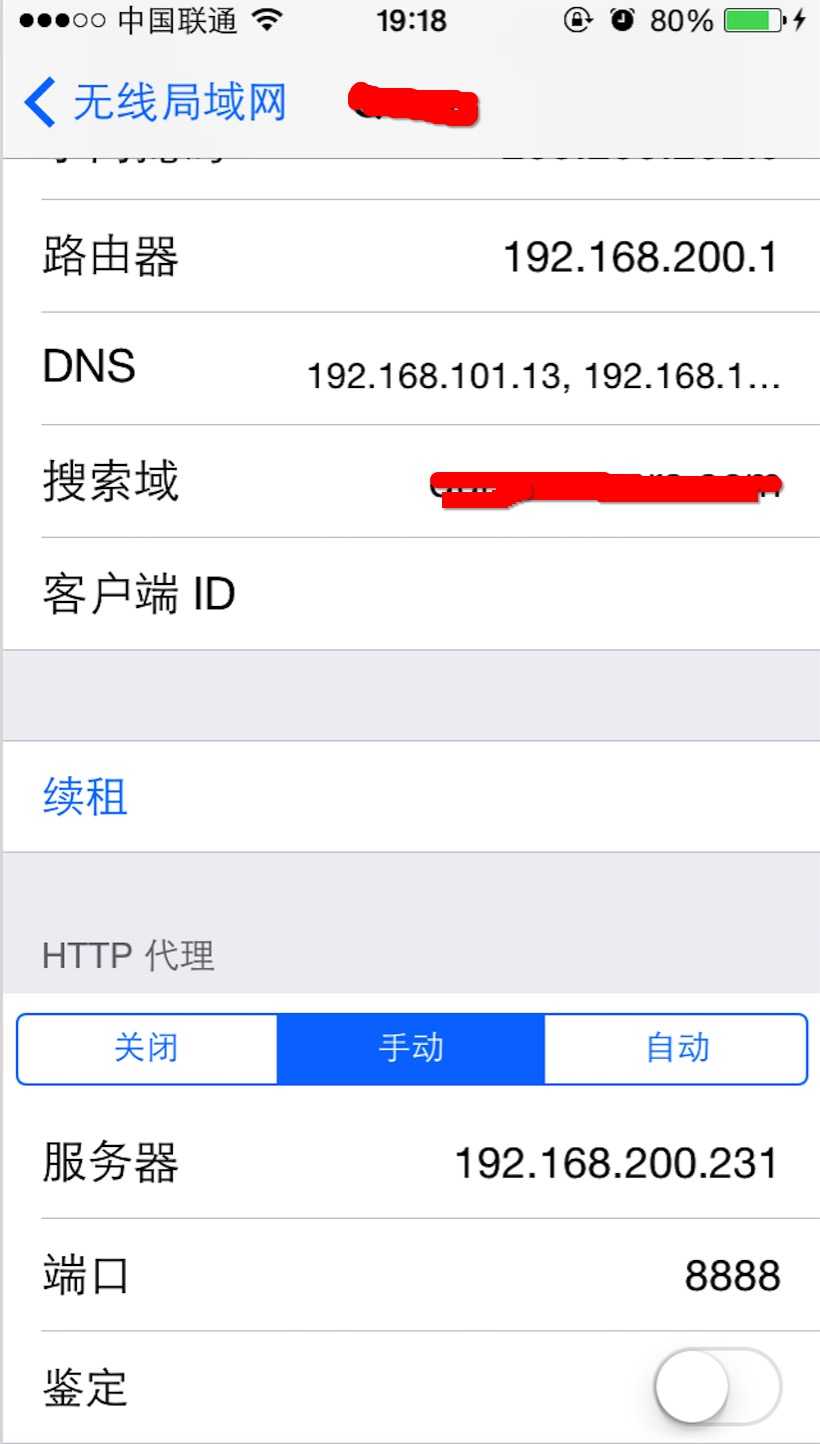Switch to the 手动 proxy tab
This screenshot has height=1444, width=820.
click(x=410, y=1048)
